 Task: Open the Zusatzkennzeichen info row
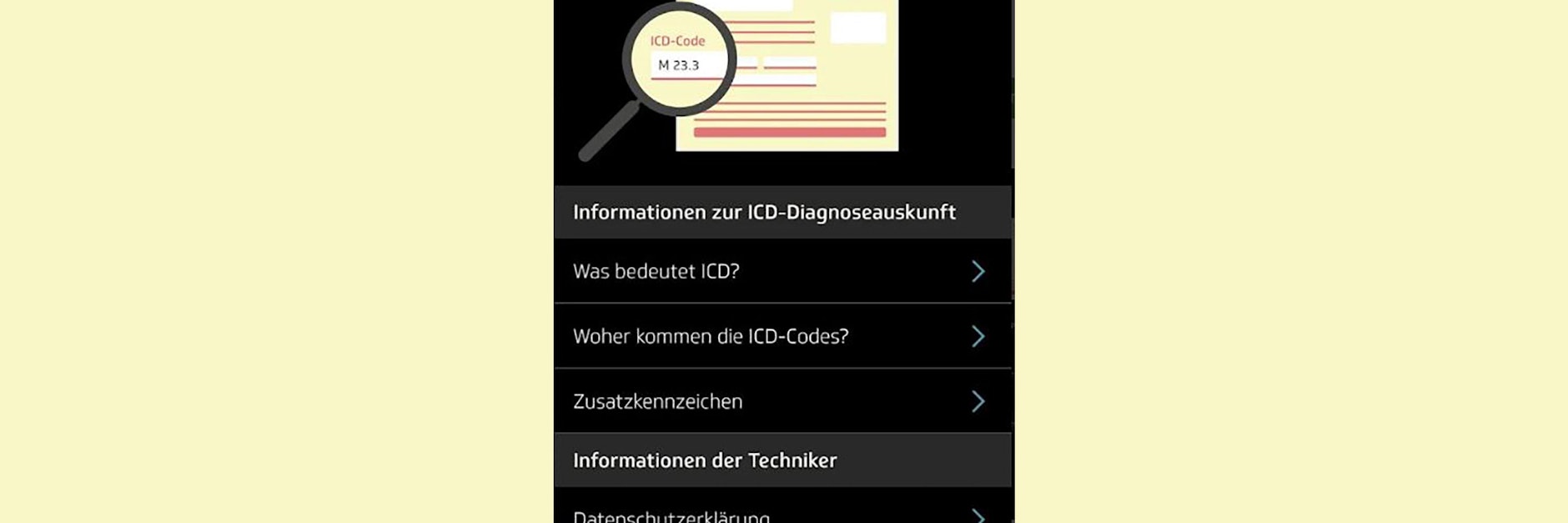point(781,401)
